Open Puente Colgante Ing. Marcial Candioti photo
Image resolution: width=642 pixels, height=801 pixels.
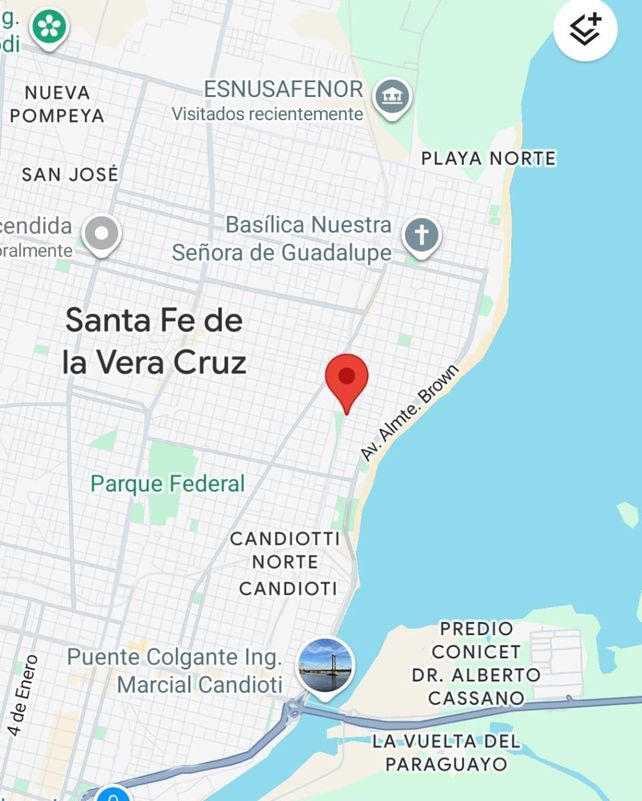click(x=326, y=667)
